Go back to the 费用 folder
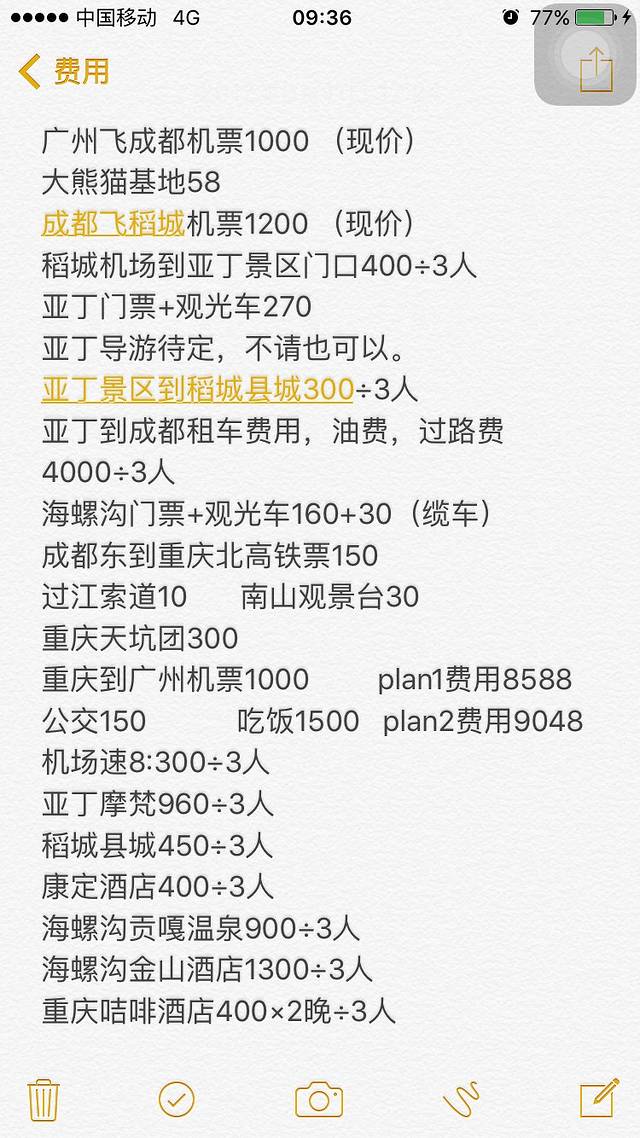 (x=64, y=71)
